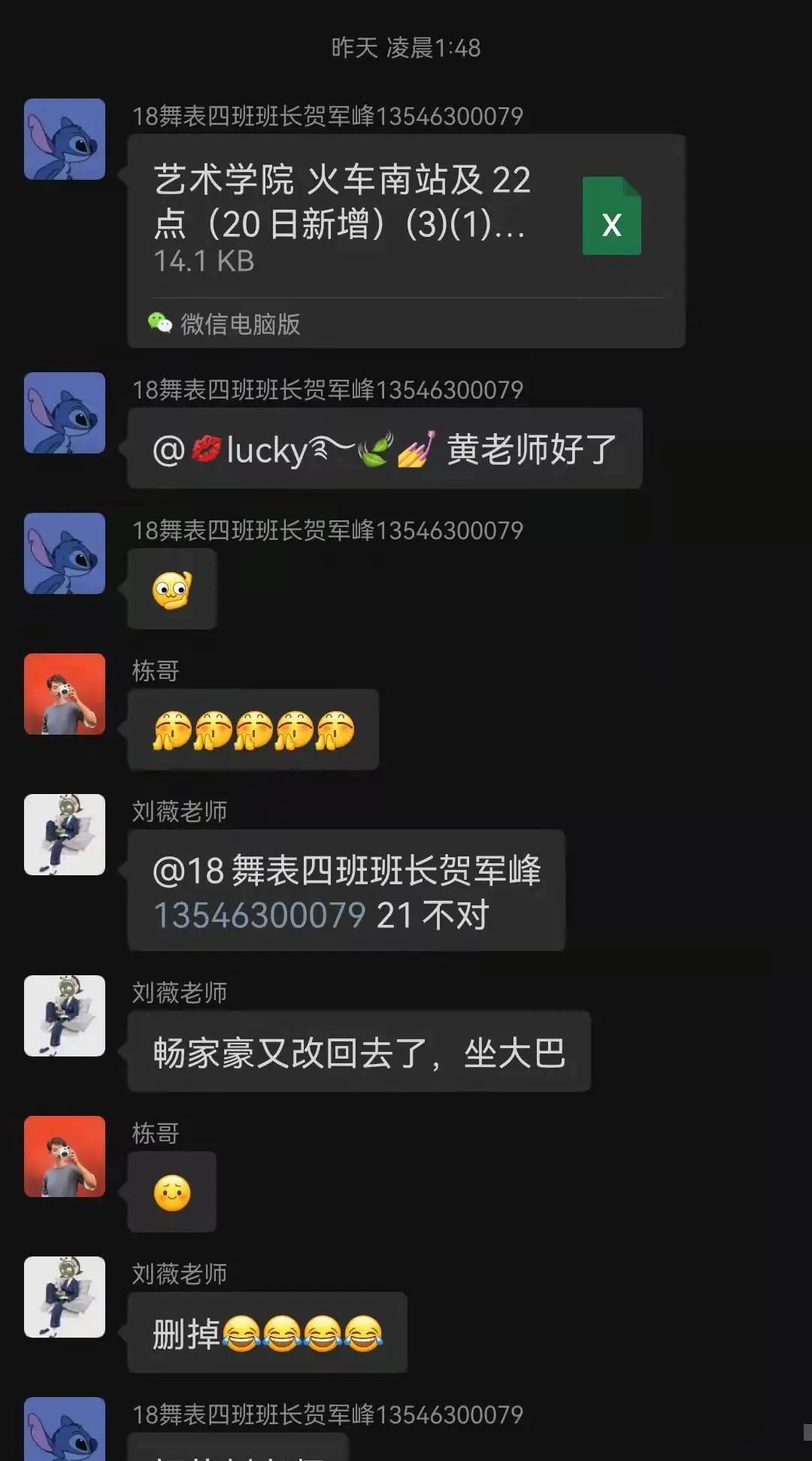Open 刘薇老师's avatar beside the 21 不对 message
Screen dimensions: 812x1461
coord(65,835)
